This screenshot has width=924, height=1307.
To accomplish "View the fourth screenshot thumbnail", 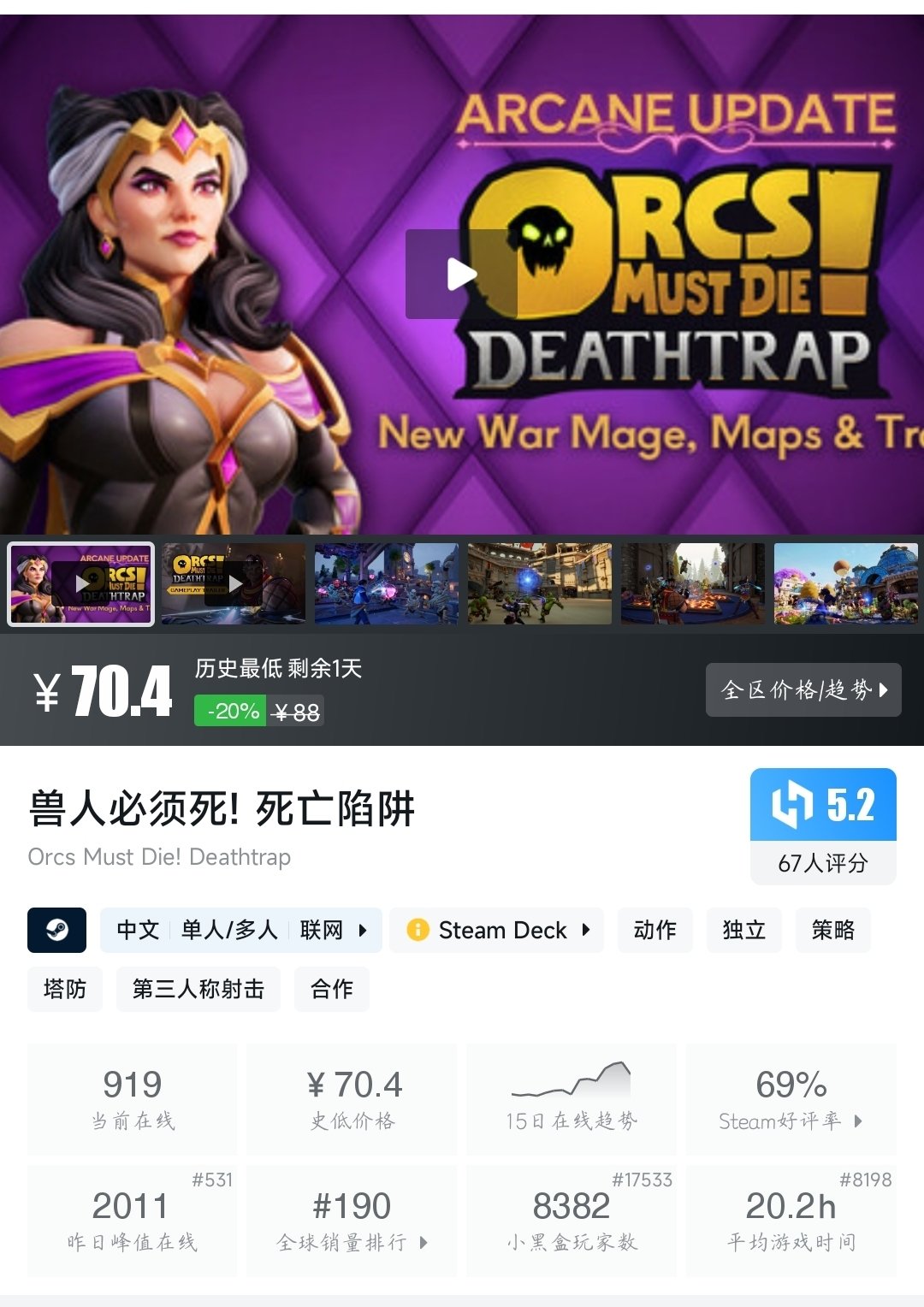I will coord(540,584).
